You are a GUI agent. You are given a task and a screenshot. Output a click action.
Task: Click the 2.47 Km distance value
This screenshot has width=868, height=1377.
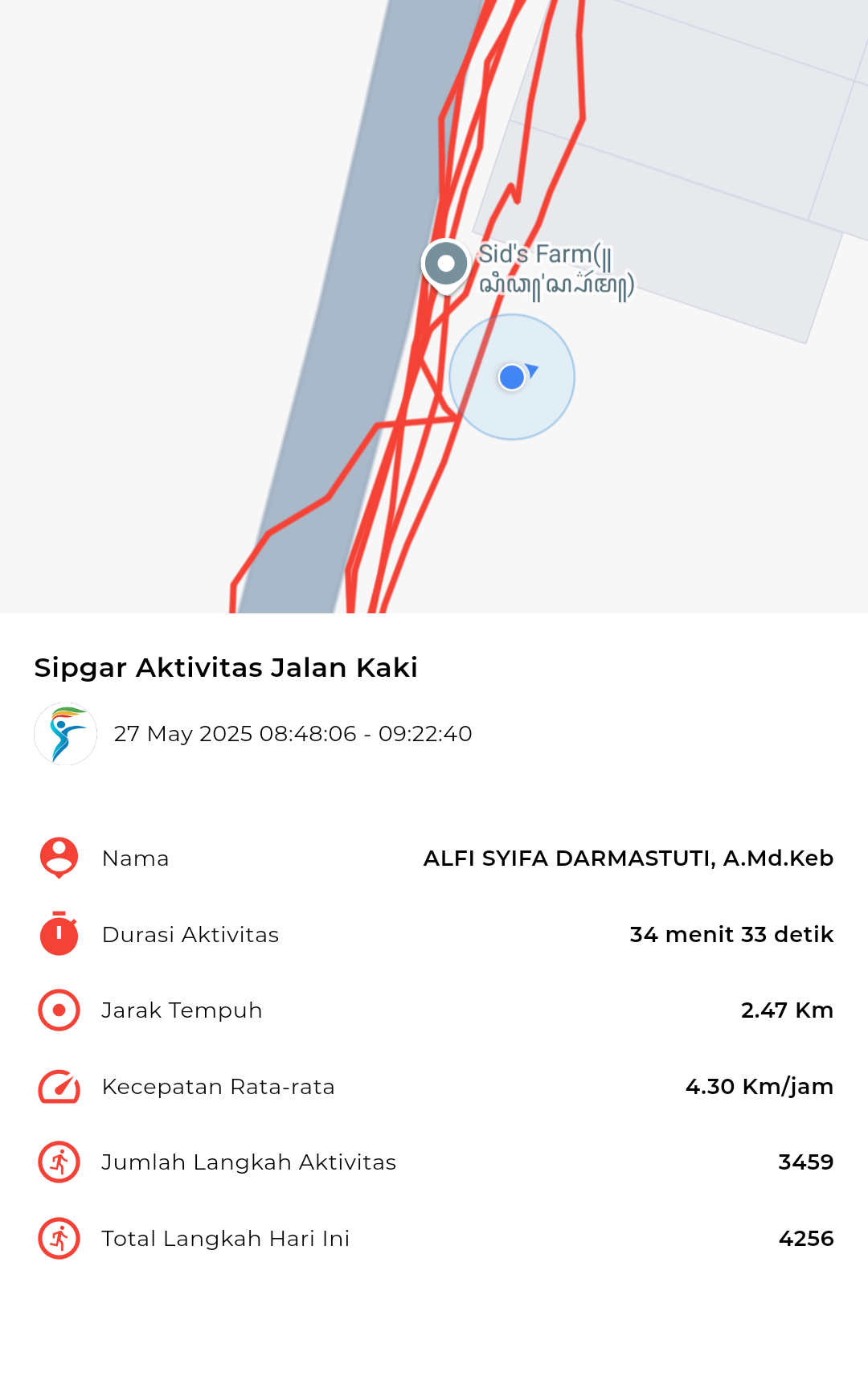click(x=788, y=1010)
